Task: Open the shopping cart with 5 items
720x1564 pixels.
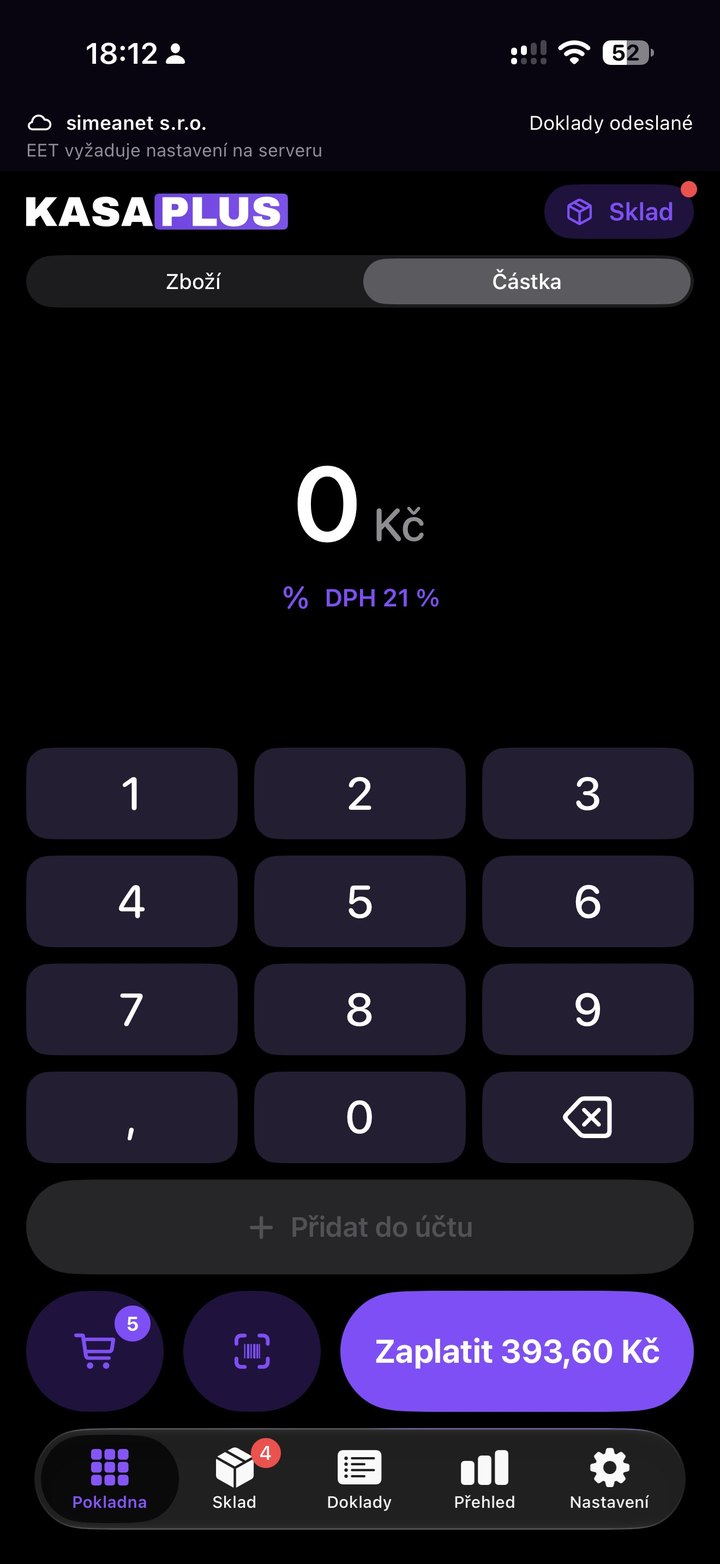Action: click(x=95, y=1351)
